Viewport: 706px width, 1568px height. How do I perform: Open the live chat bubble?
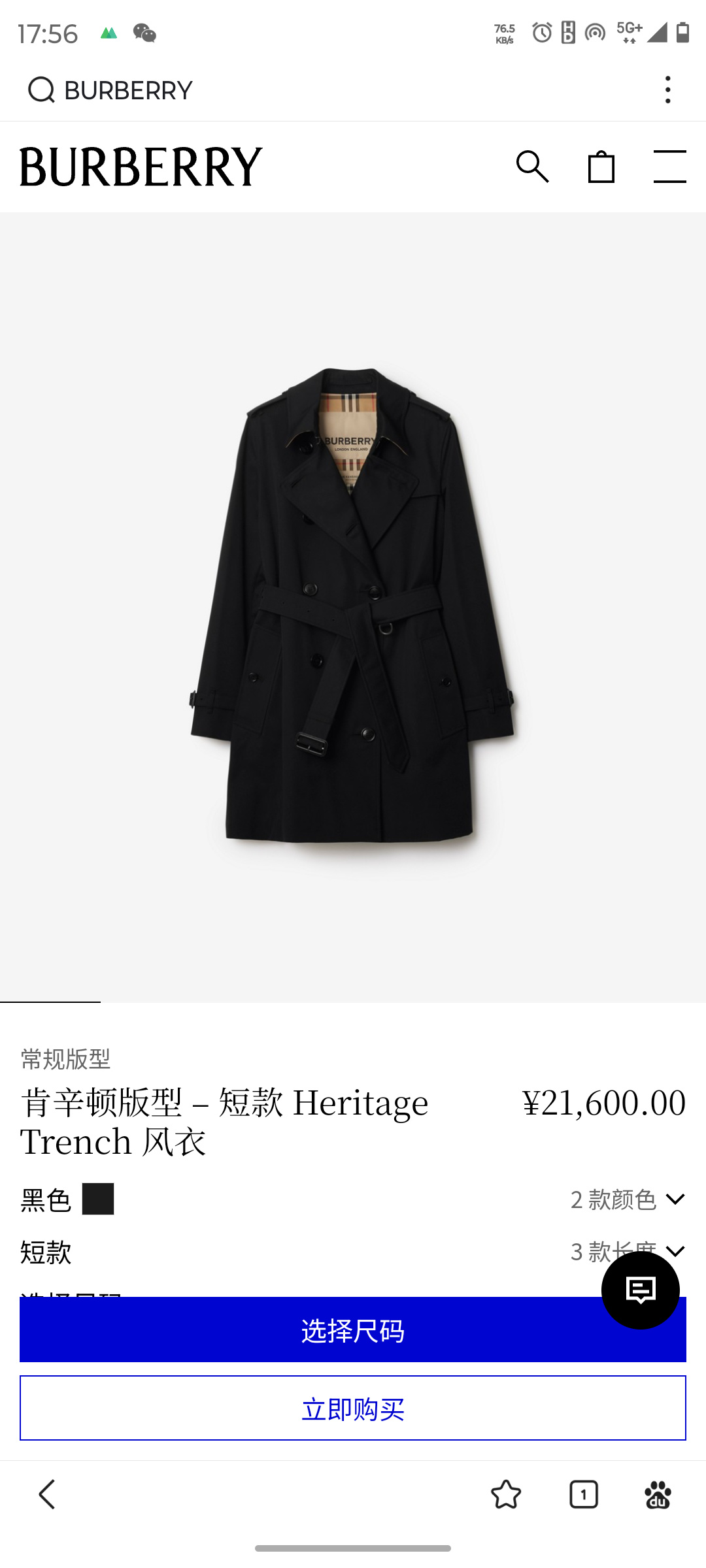click(x=641, y=1290)
